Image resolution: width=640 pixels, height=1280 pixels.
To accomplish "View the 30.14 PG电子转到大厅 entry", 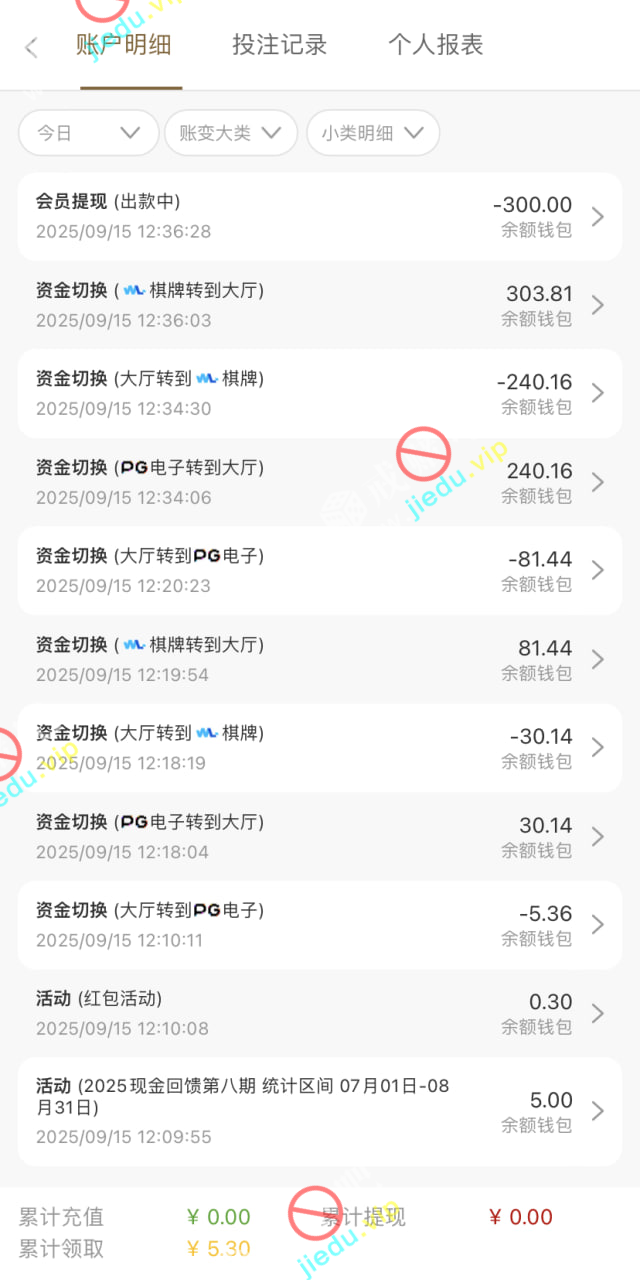I will click(x=320, y=836).
